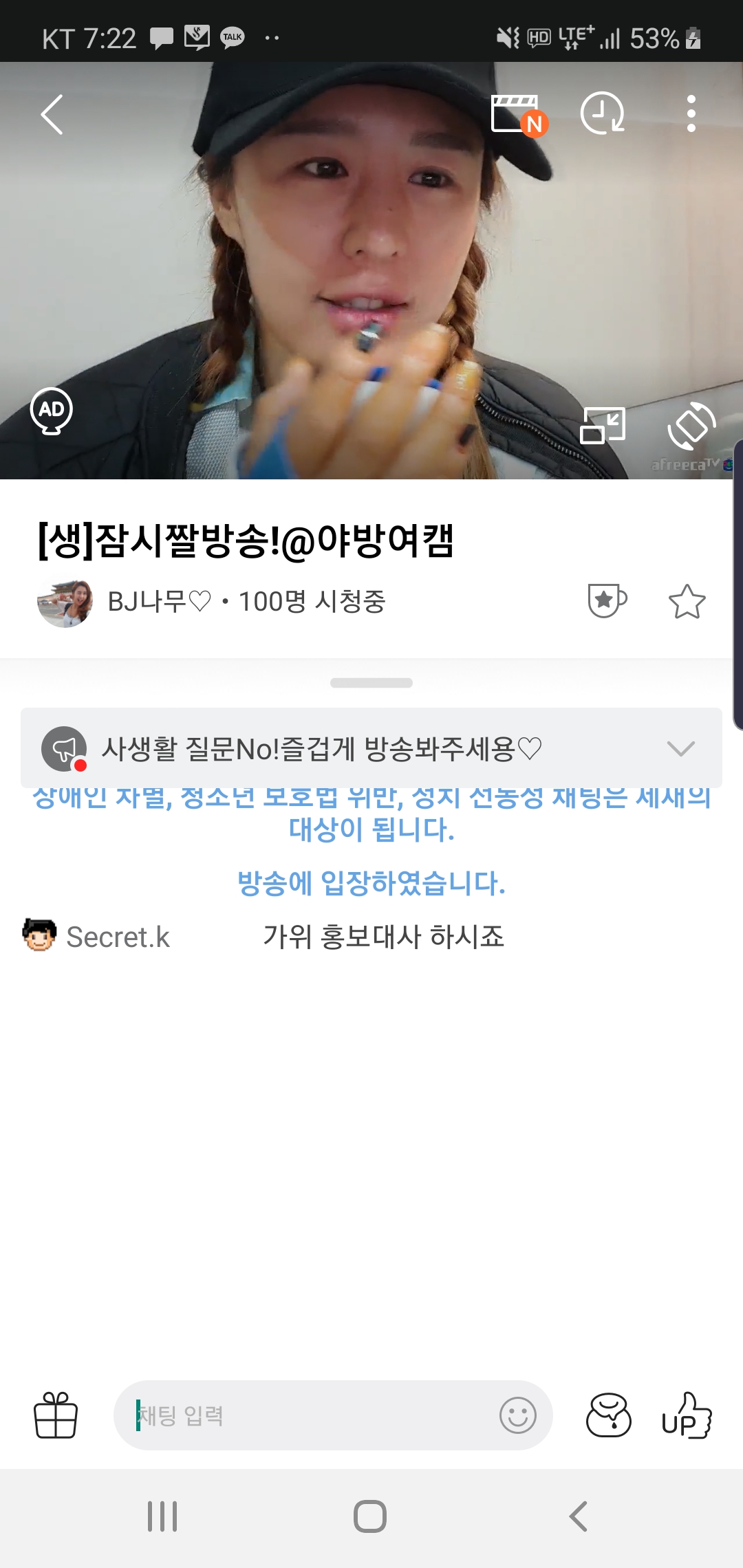Open BJ나무♡ profile picture
The width and height of the screenshot is (743, 1568).
[65, 603]
